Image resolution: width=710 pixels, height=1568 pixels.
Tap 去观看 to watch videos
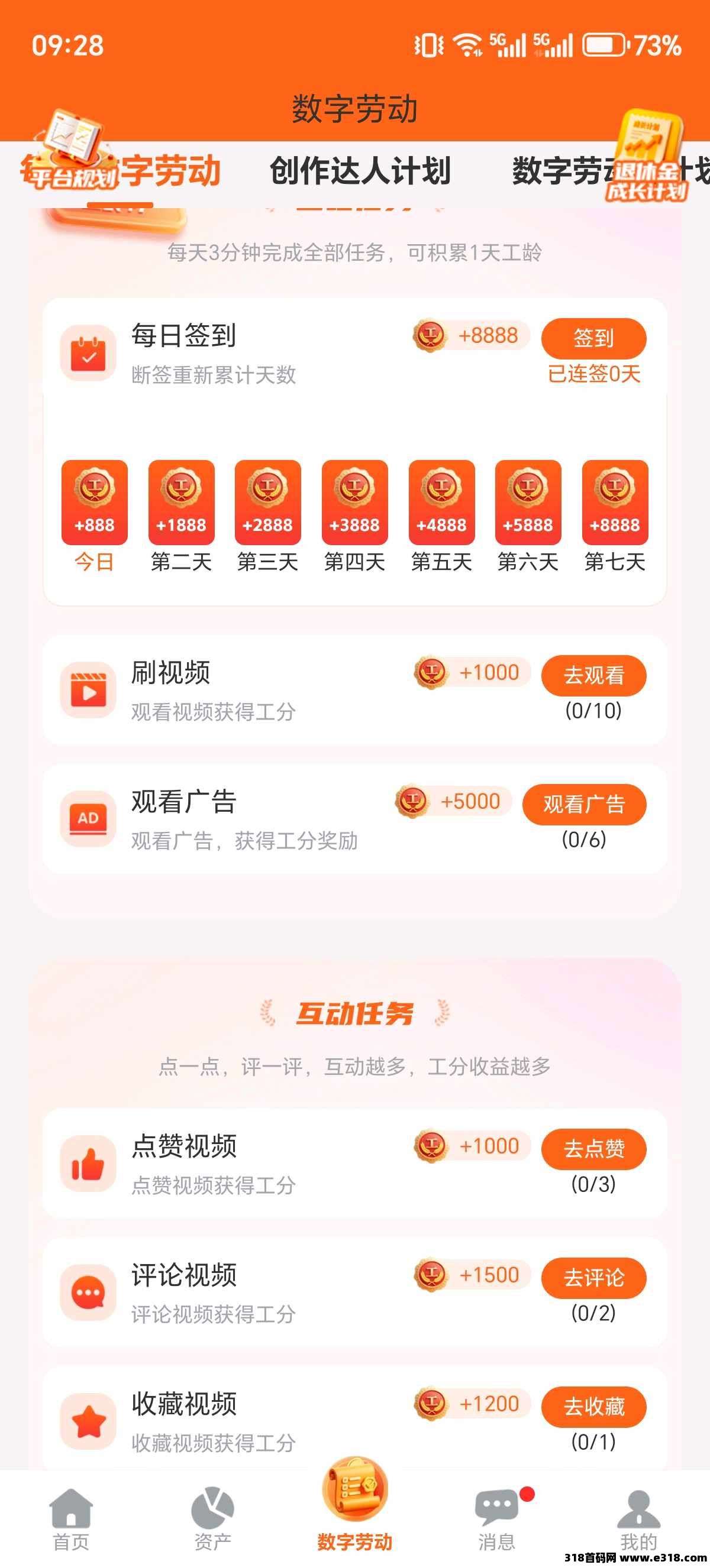coord(593,675)
